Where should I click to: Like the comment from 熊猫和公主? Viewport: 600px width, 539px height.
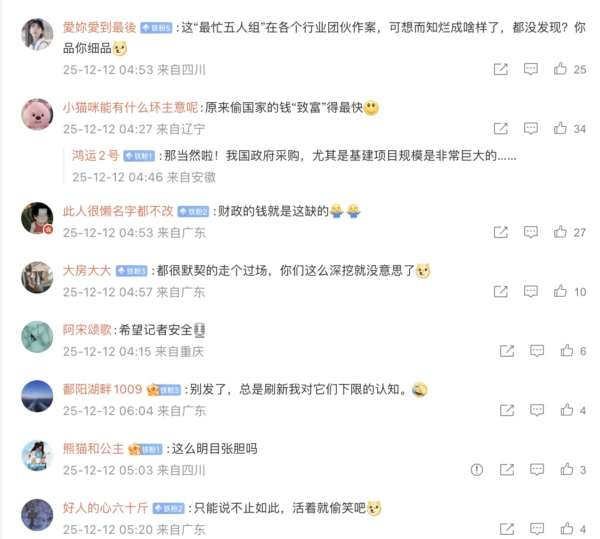tap(567, 469)
